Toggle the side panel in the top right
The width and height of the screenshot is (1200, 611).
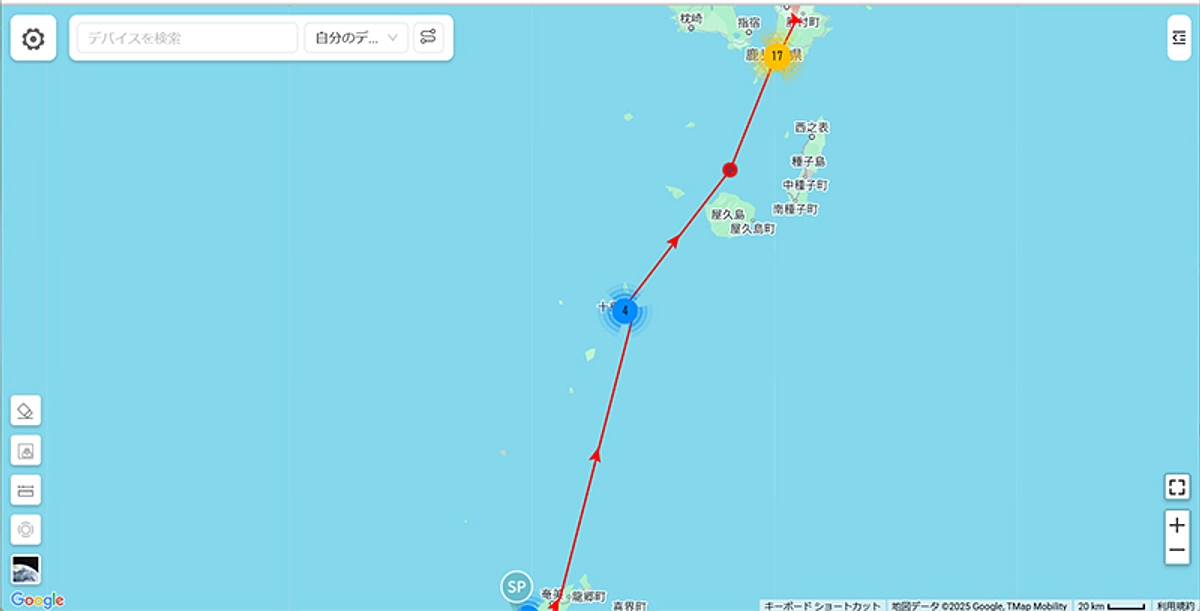[x=1178, y=38]
